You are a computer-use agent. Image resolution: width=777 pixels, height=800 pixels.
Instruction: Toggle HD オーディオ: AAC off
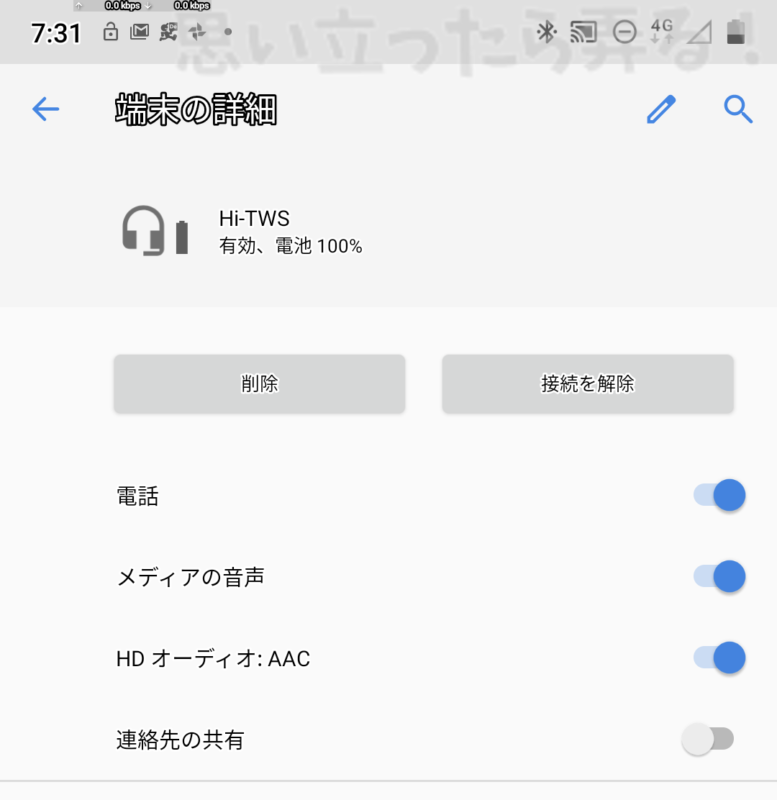720,658
